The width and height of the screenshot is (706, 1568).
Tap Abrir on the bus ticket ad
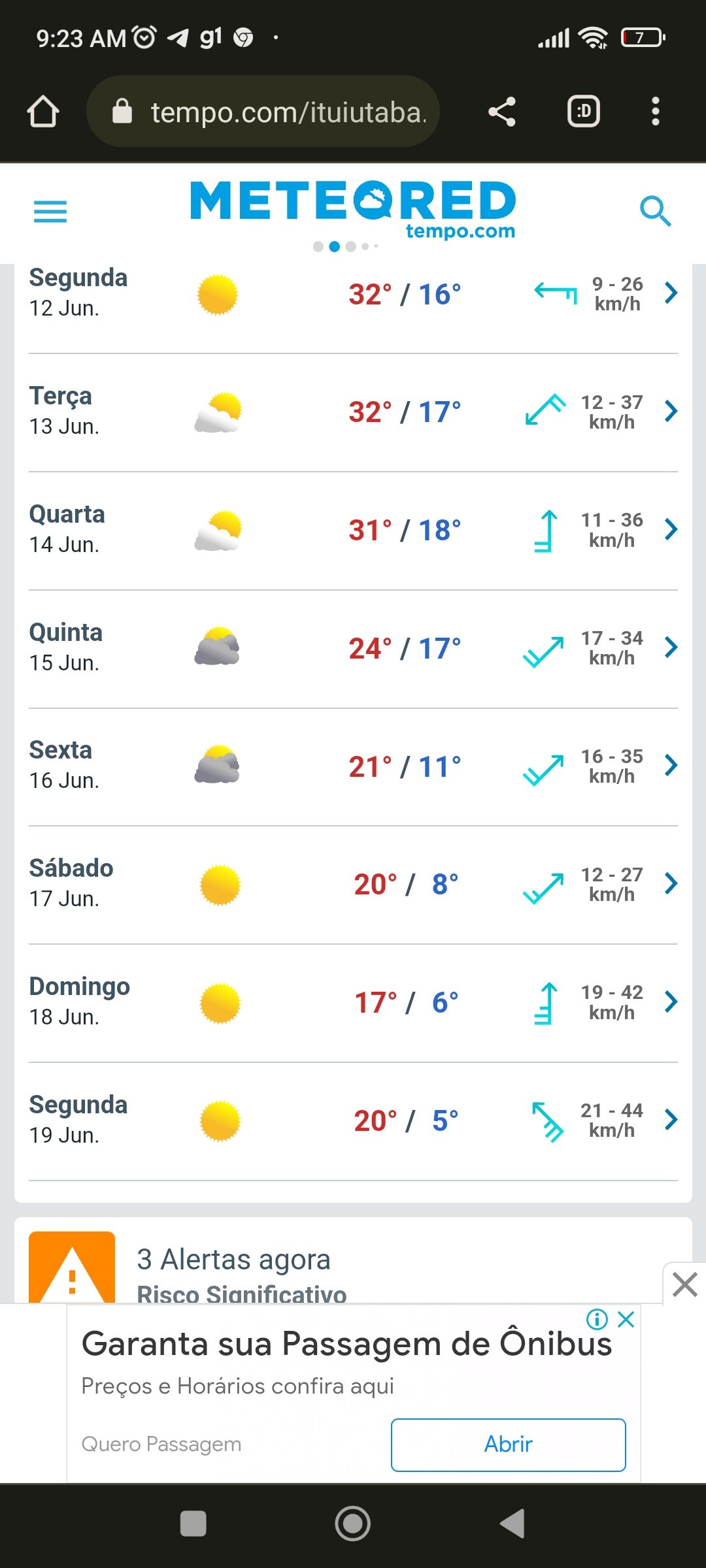click(508, 1445)
